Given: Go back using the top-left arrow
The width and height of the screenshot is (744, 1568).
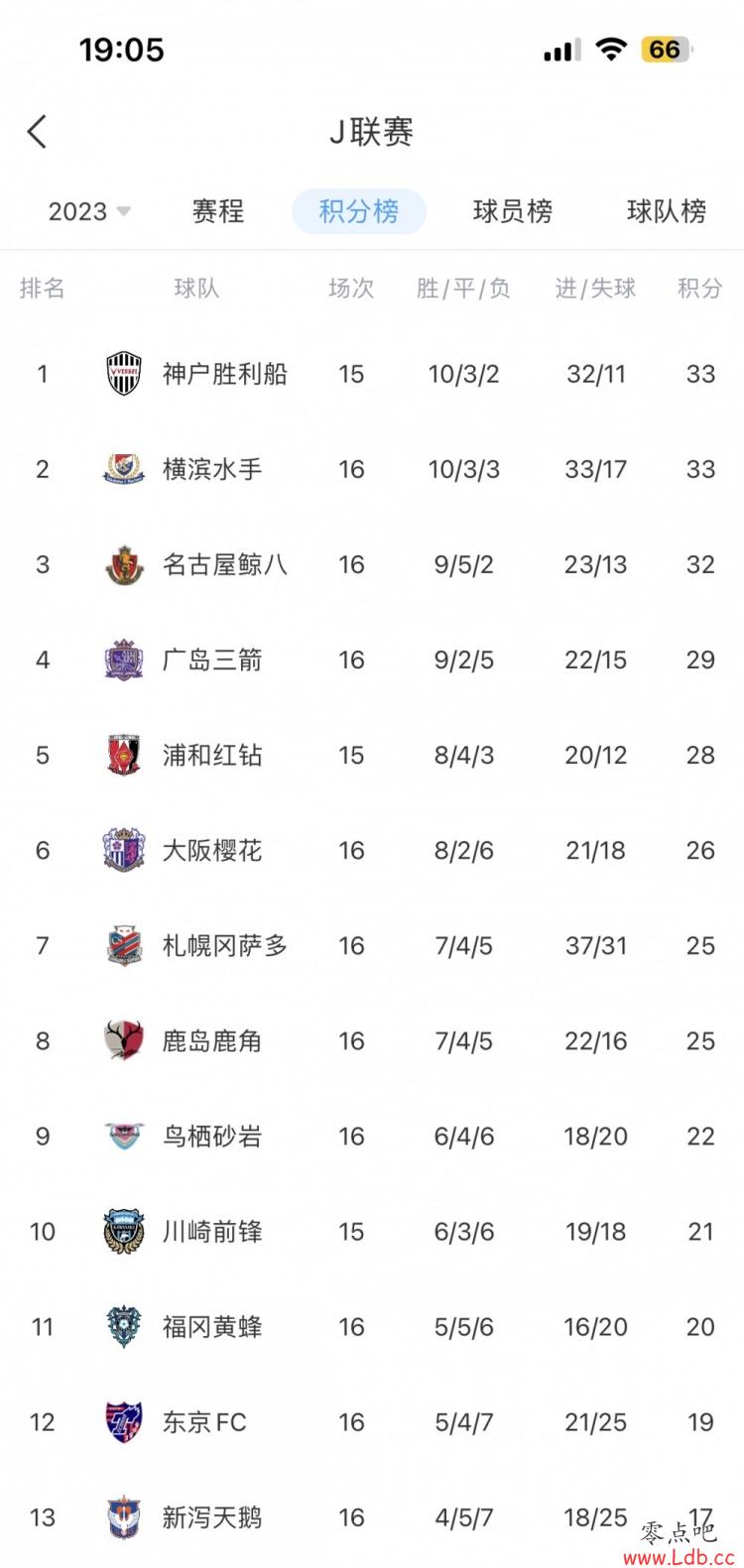Looking at the screenshot, I should [x=38, y=132].
